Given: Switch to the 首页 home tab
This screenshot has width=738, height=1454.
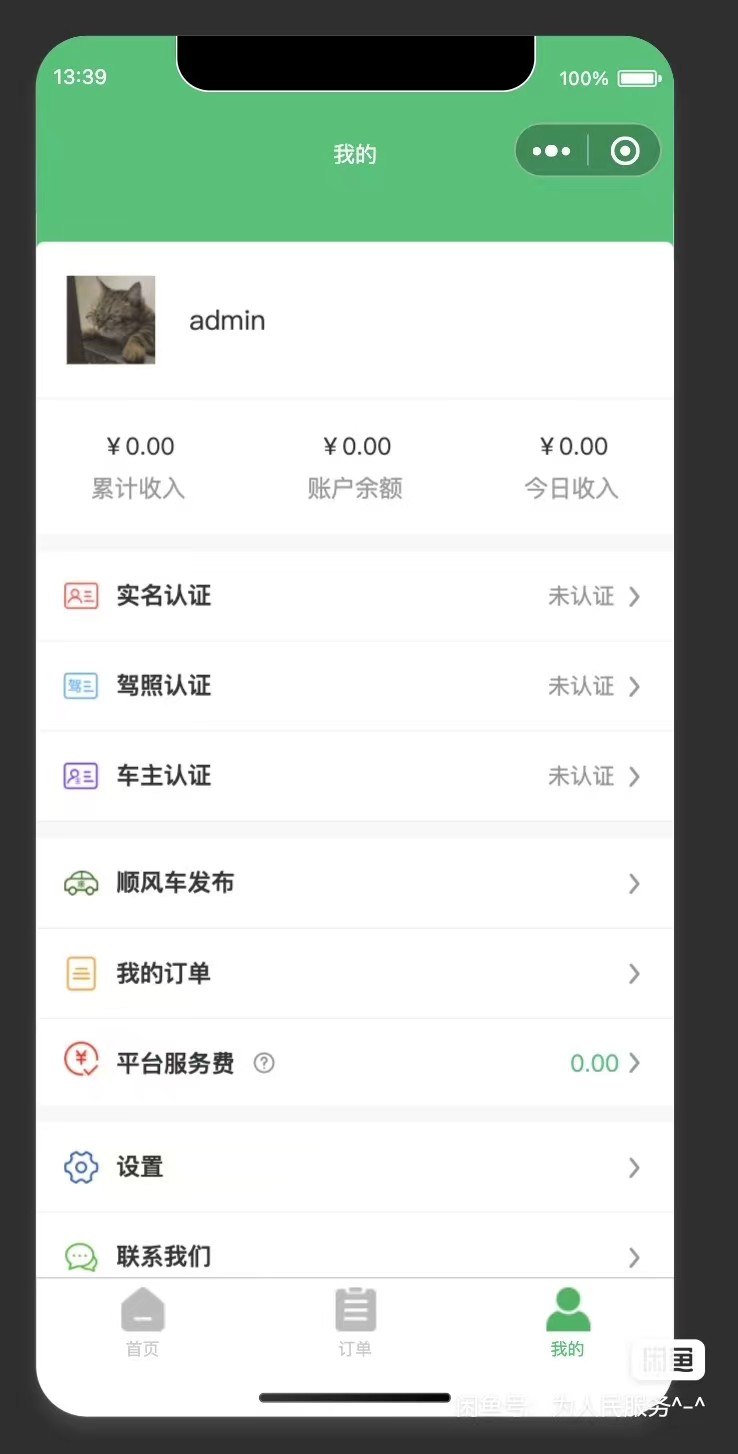Looking at the screenshot, I should (x=142, y=1322).
